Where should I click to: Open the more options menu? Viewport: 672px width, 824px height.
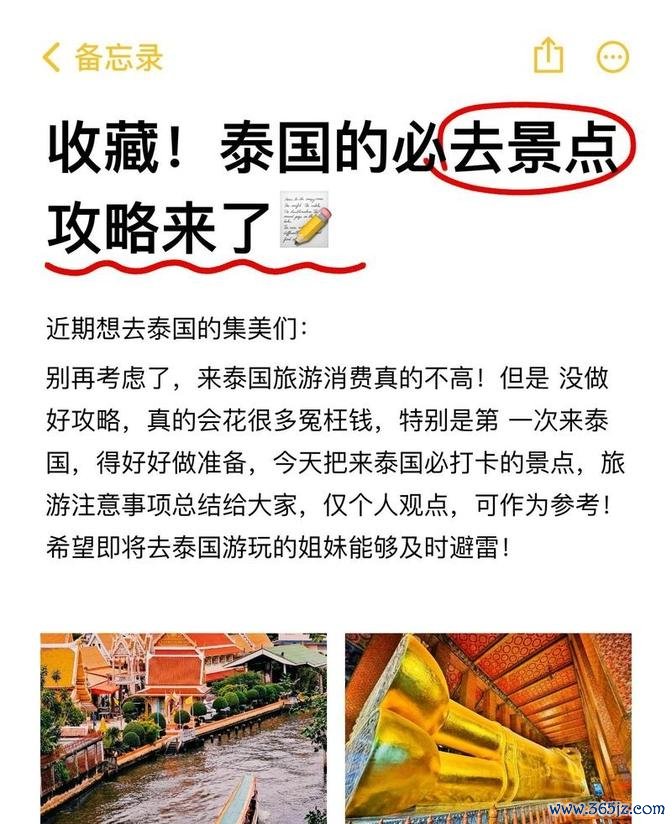click(613, 57)
